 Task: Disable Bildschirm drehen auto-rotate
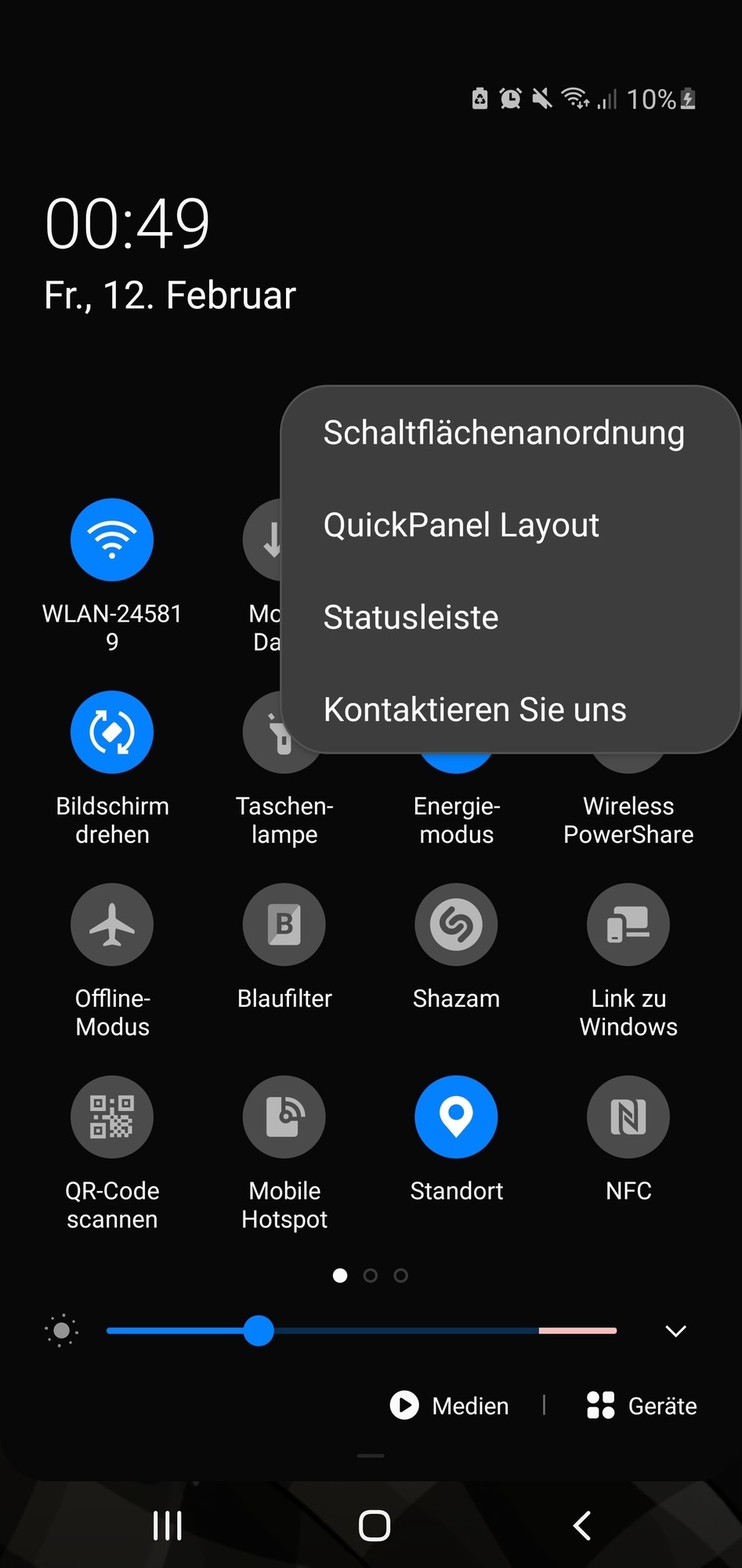(x=112, y=732)
